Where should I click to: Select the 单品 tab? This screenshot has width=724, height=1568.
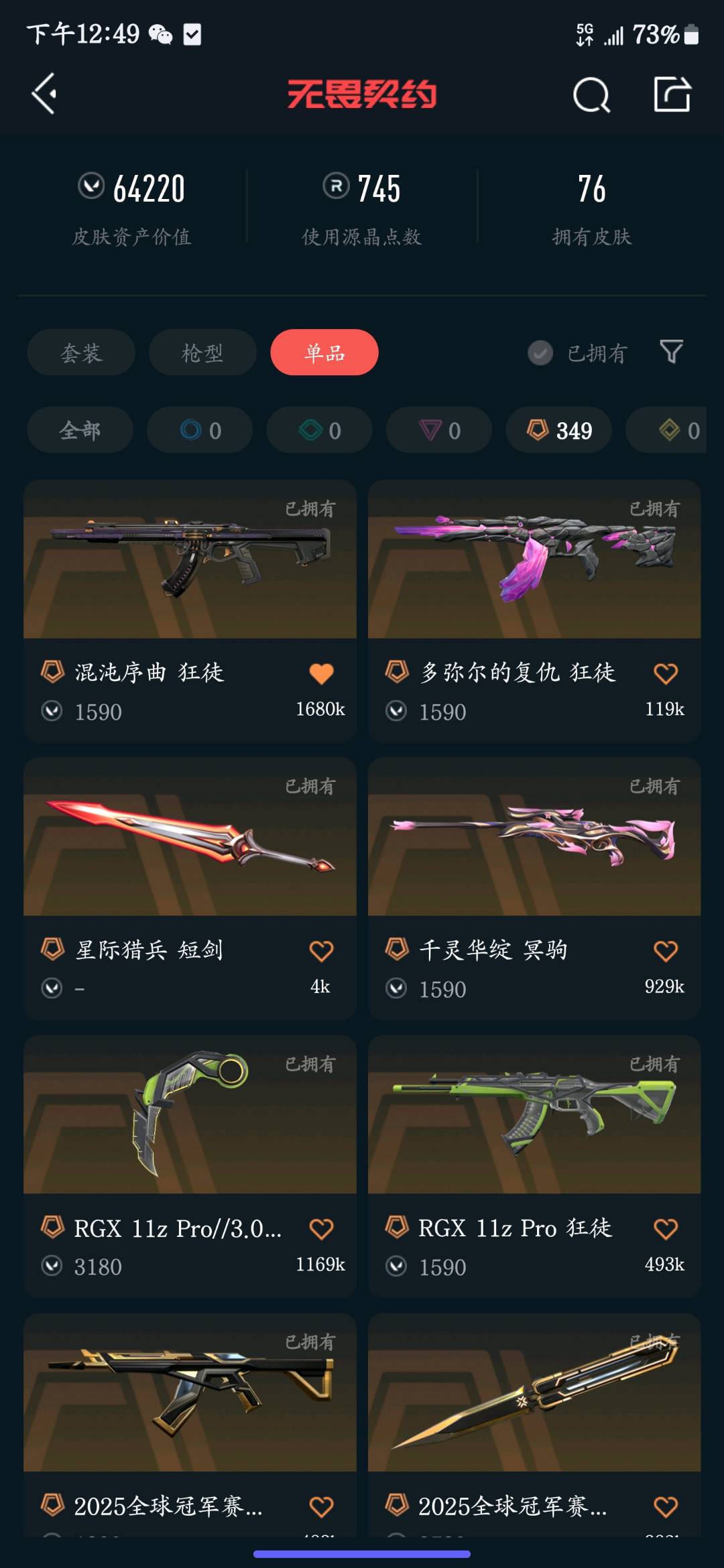click(x=324, y=352)
